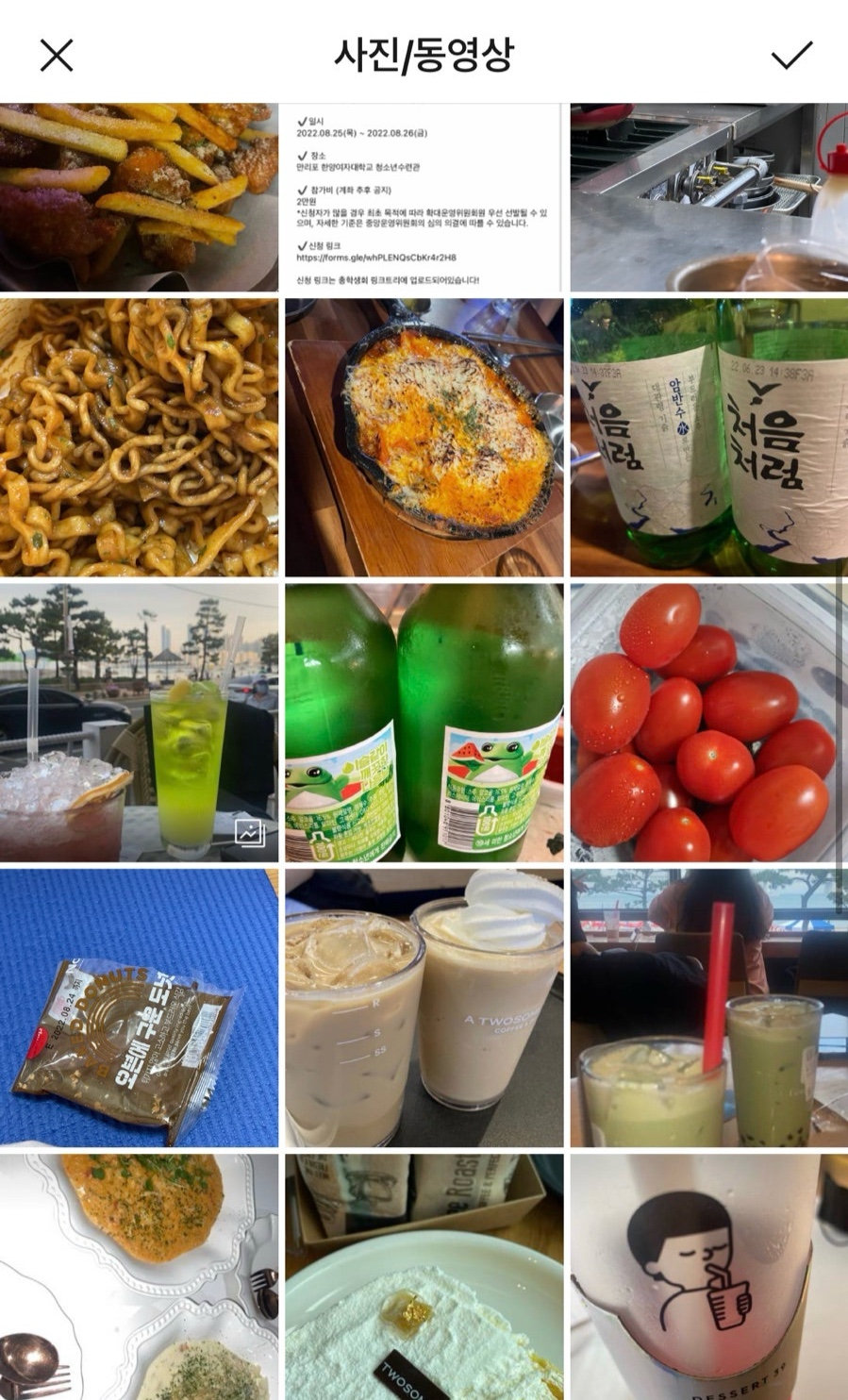Confirm selection with the checkmark
Viewport: 848px width, 1400px height.
(790, 56)
